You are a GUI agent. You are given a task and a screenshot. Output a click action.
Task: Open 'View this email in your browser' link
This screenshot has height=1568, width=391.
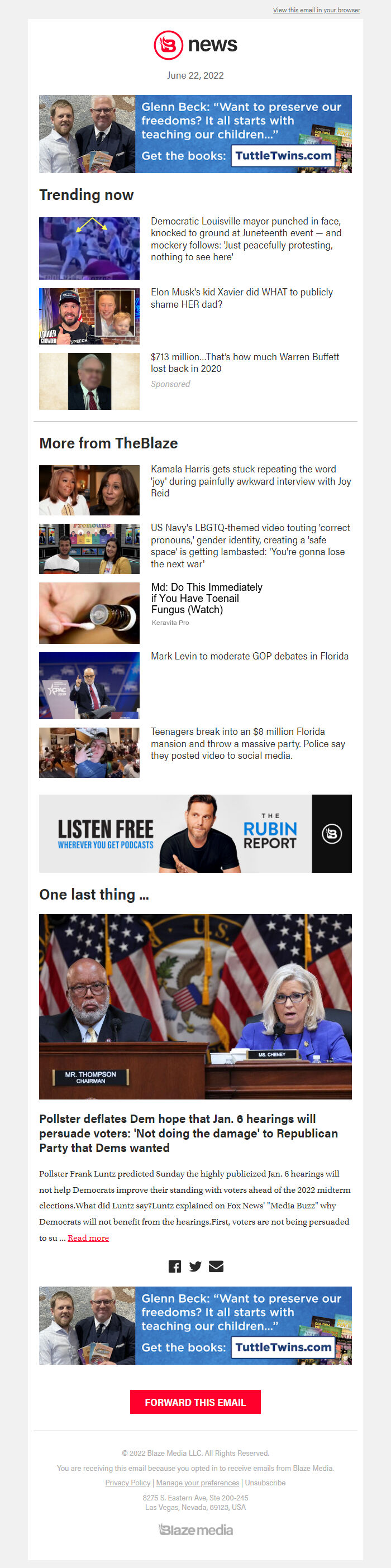[316, 9]
